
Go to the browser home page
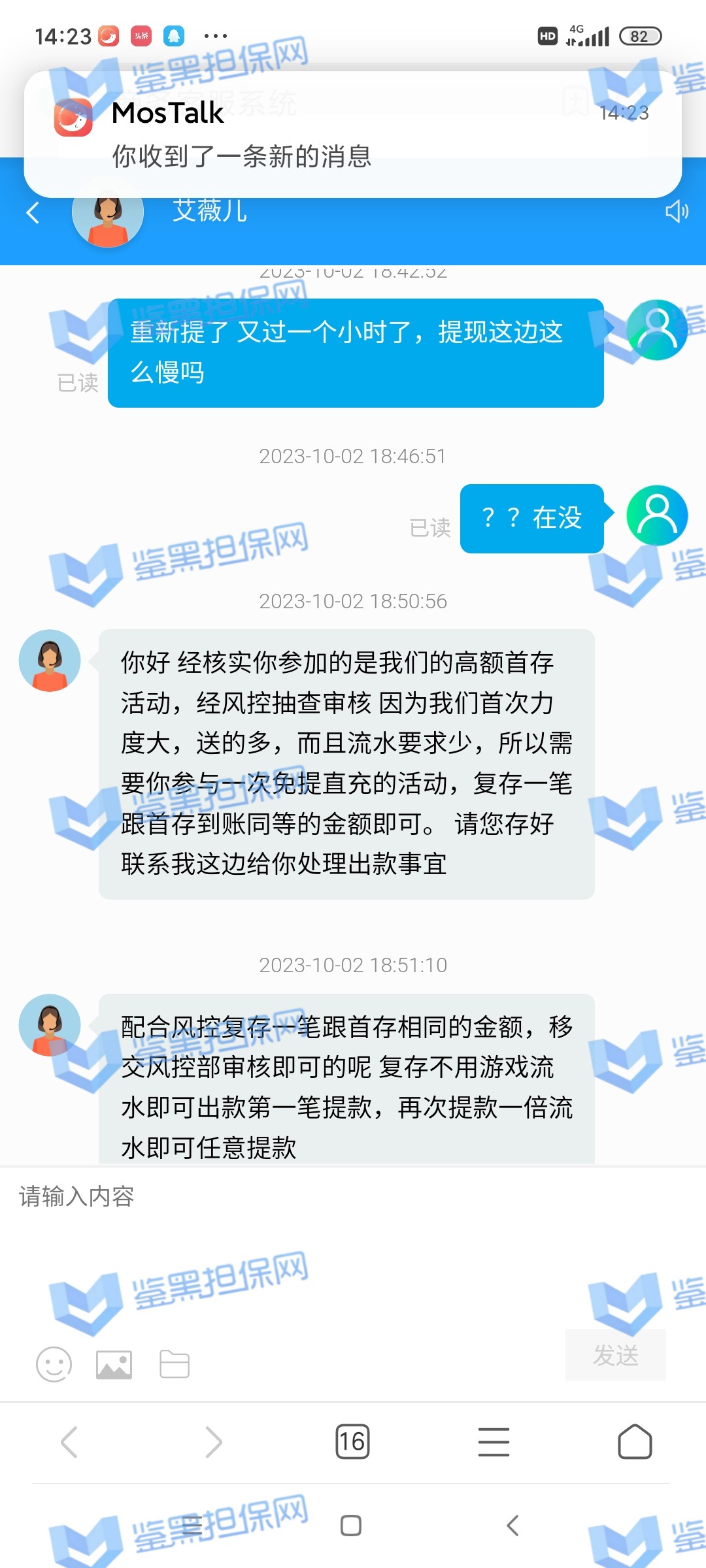635,1442
